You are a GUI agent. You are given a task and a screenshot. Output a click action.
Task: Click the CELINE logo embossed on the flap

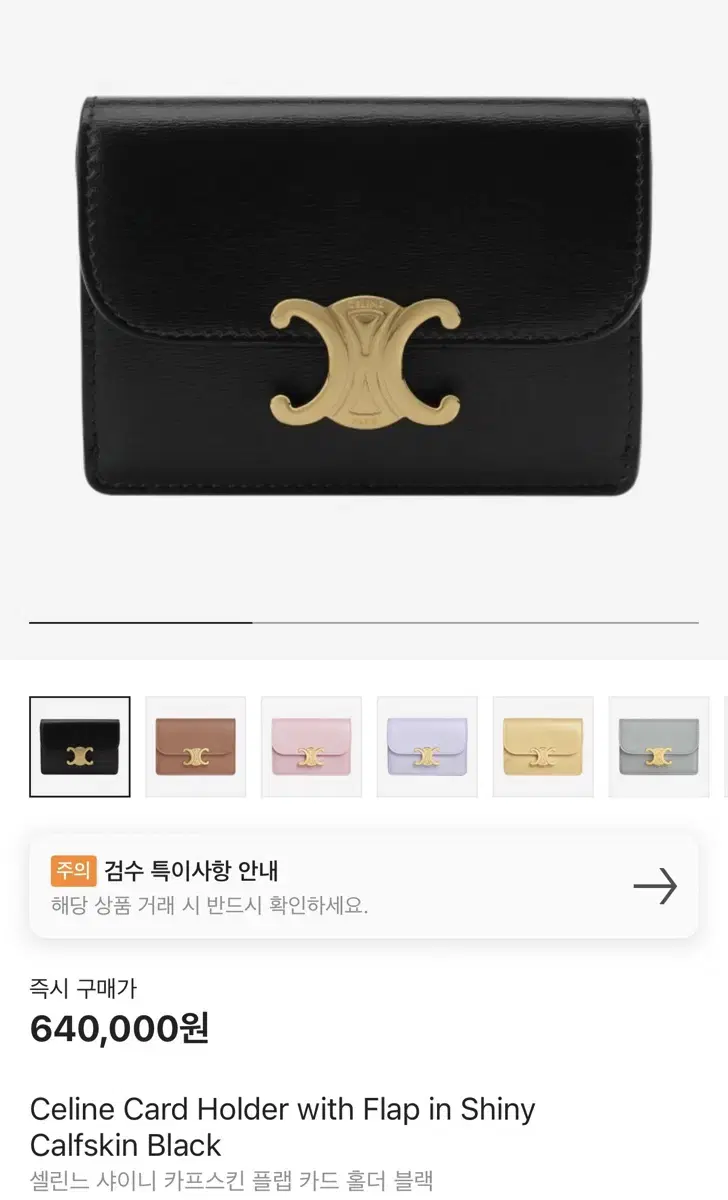click(x=368, y=304)
